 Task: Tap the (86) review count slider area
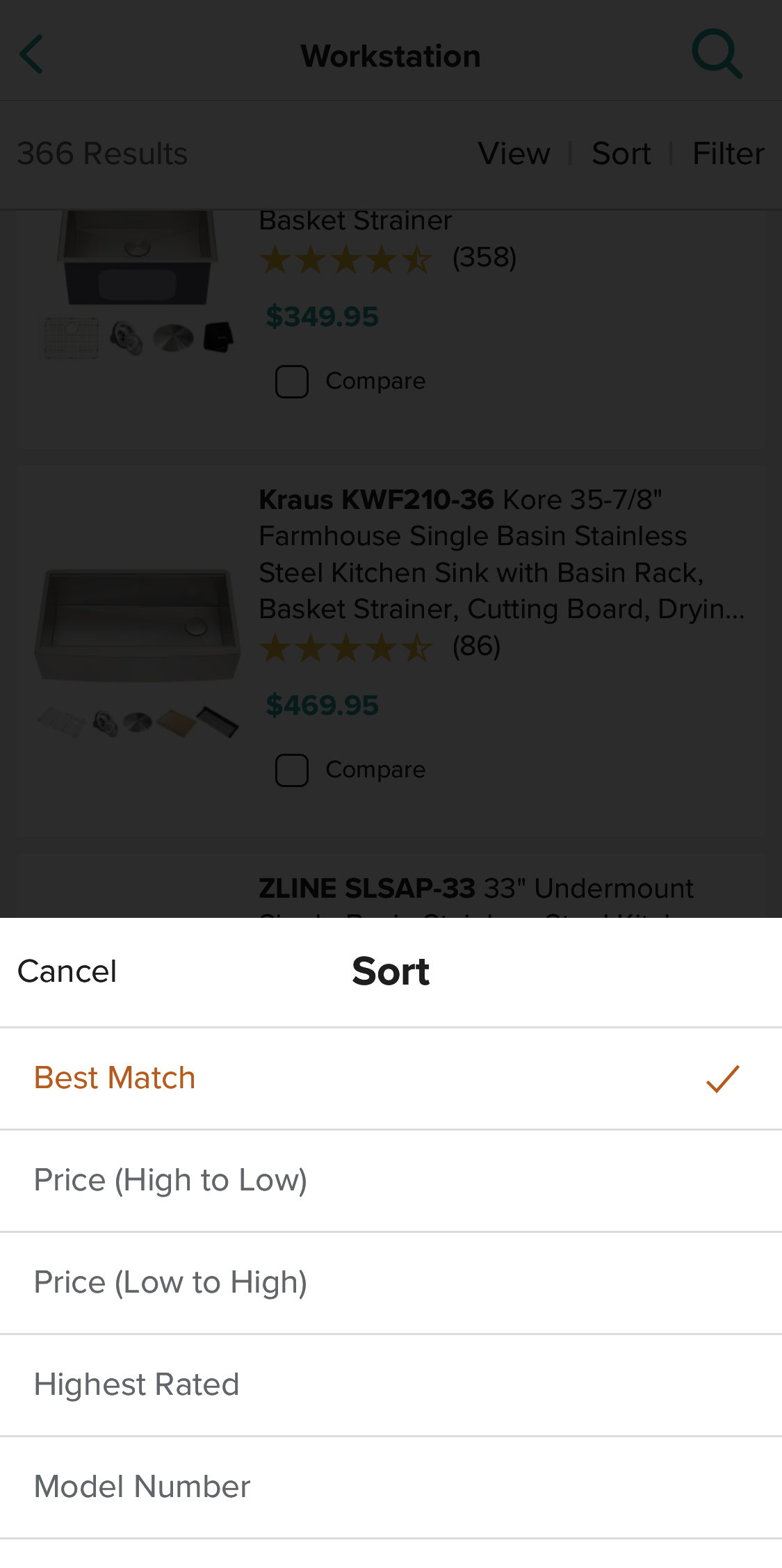[x=477, y=648]
